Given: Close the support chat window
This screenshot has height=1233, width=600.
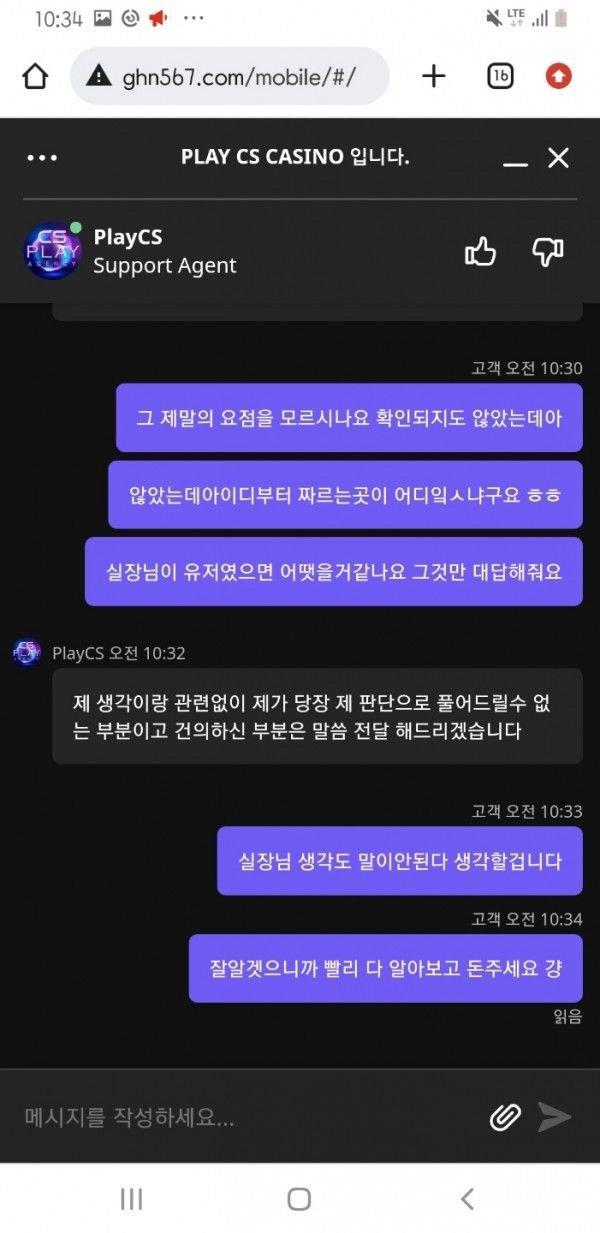Looking at the screenshot, I should tap(558, 157).
